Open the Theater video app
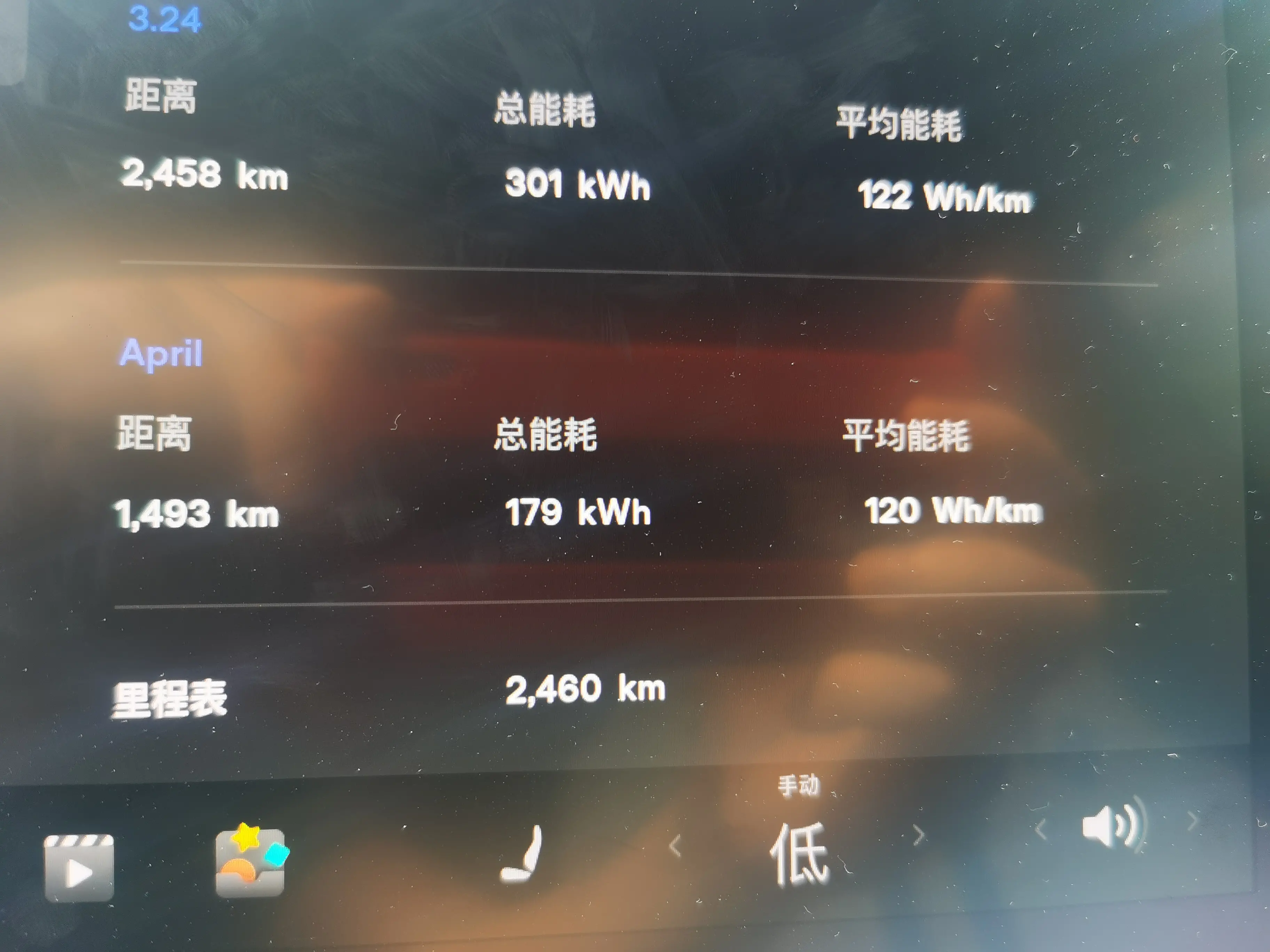 79,868
